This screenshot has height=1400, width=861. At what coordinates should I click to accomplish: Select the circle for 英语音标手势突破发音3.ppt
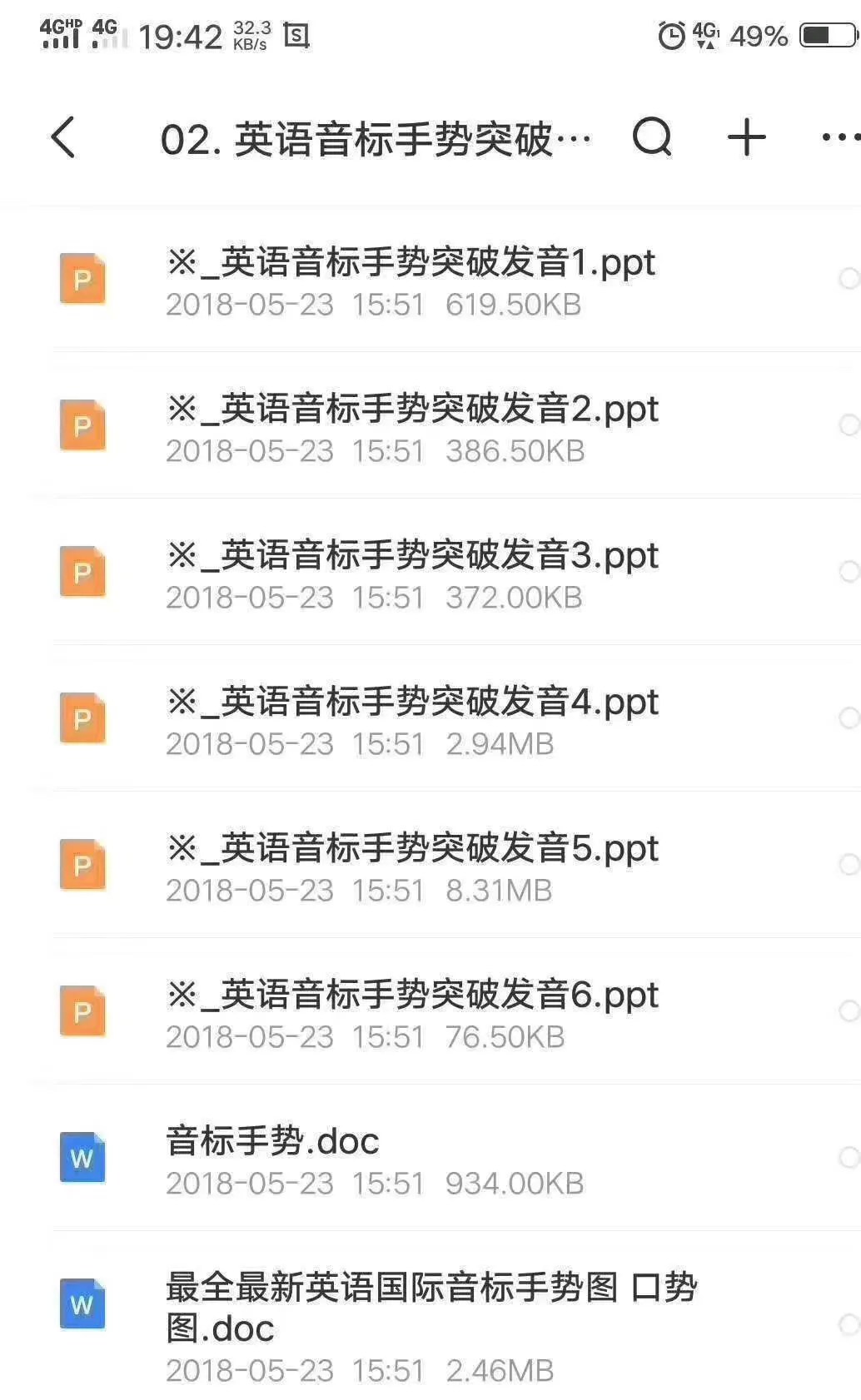tap(849, 572)
